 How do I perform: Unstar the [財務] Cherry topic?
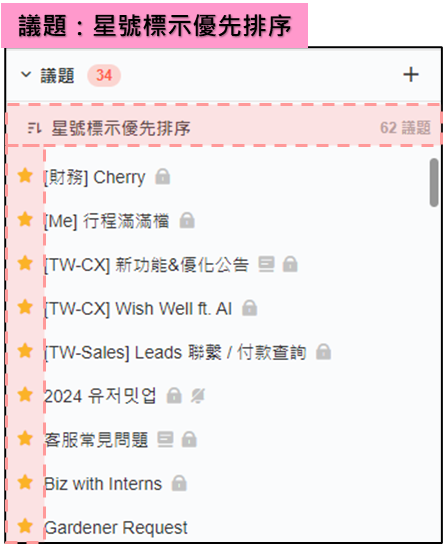(25, 176)
